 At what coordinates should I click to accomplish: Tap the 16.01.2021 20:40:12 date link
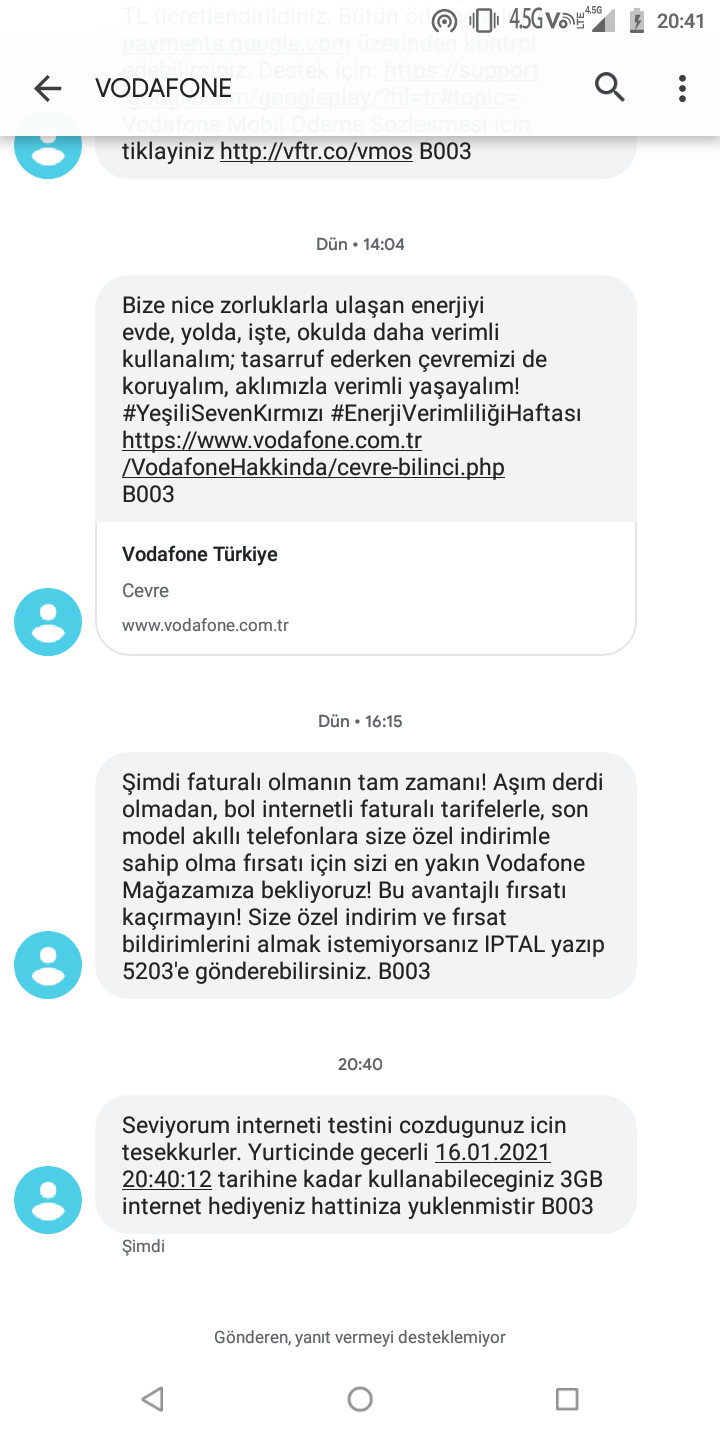click(x=336, y=1166)
